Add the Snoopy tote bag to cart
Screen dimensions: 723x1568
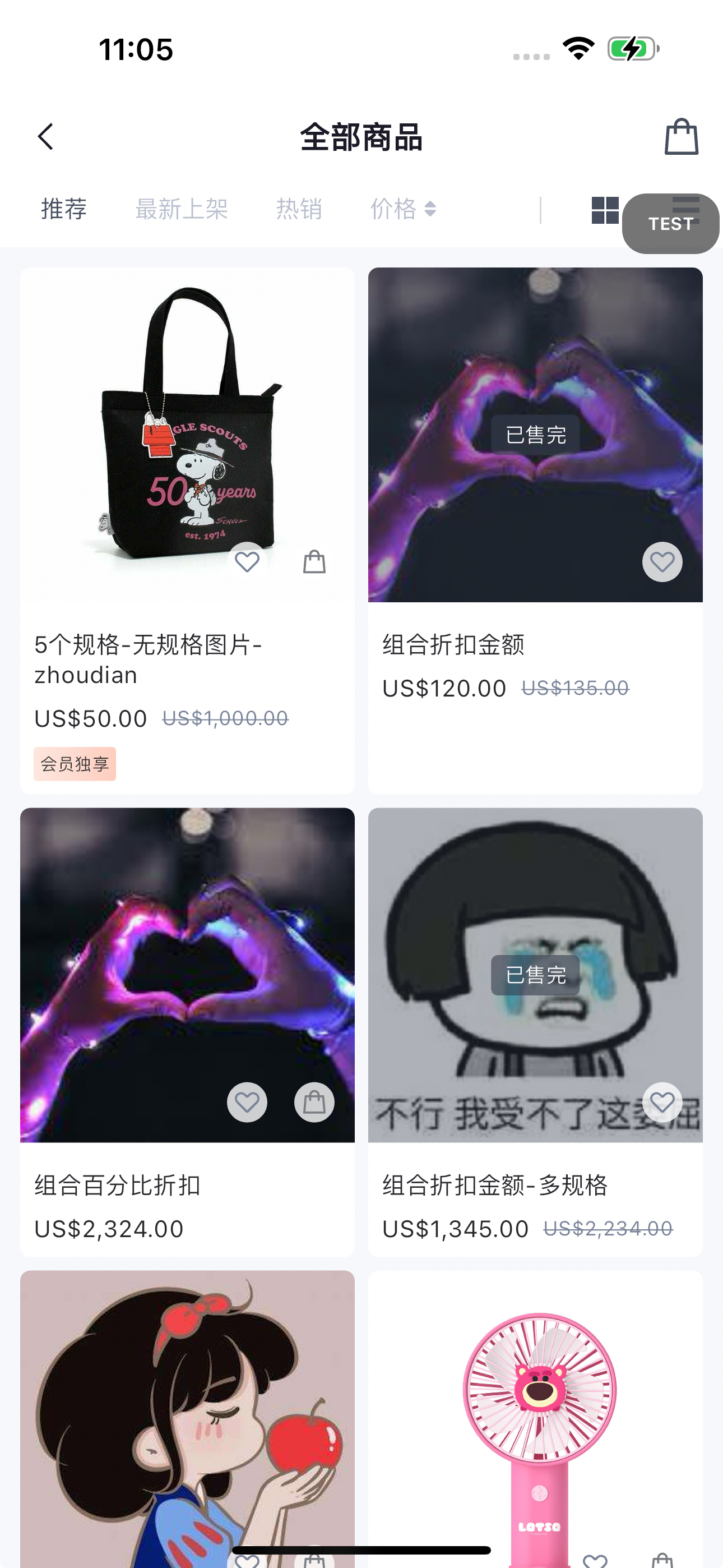314,562
